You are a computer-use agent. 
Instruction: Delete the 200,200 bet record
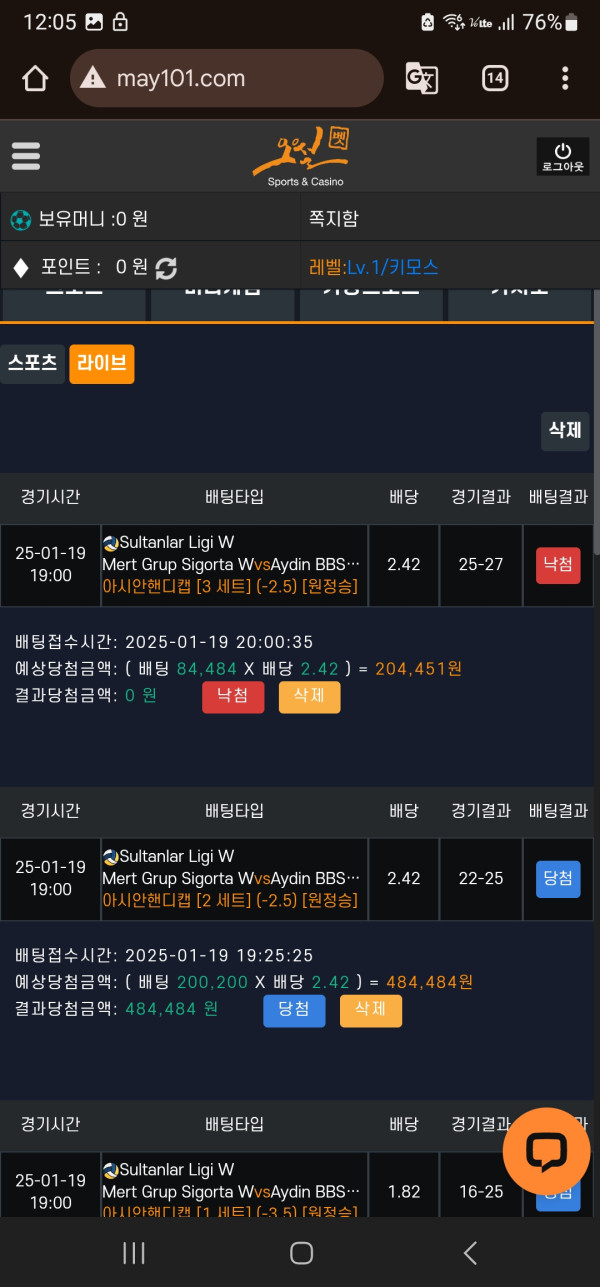pos(370,1010)
